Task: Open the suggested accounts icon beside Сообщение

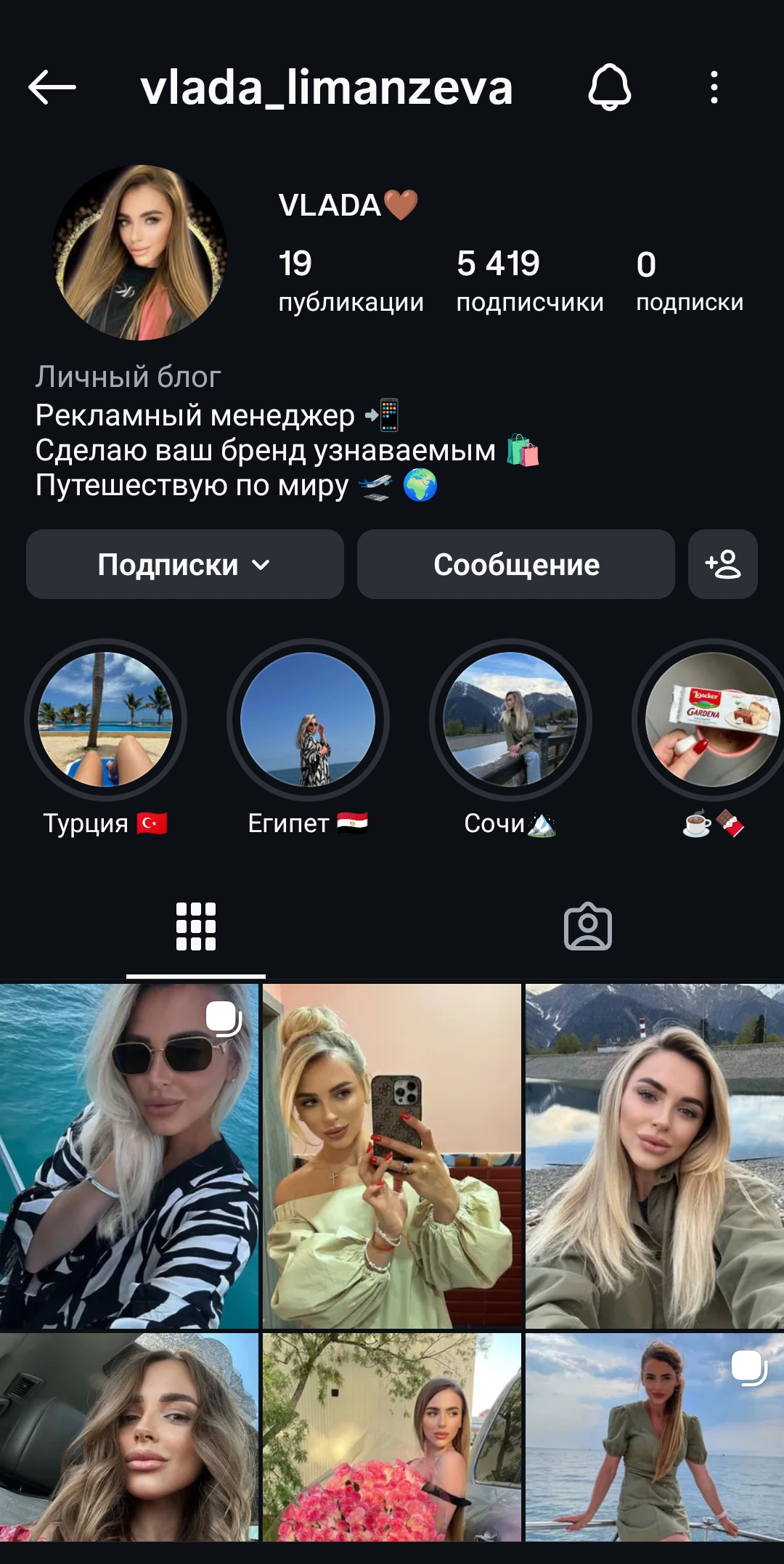Action: pyautogui.click(x=722, y=565)
